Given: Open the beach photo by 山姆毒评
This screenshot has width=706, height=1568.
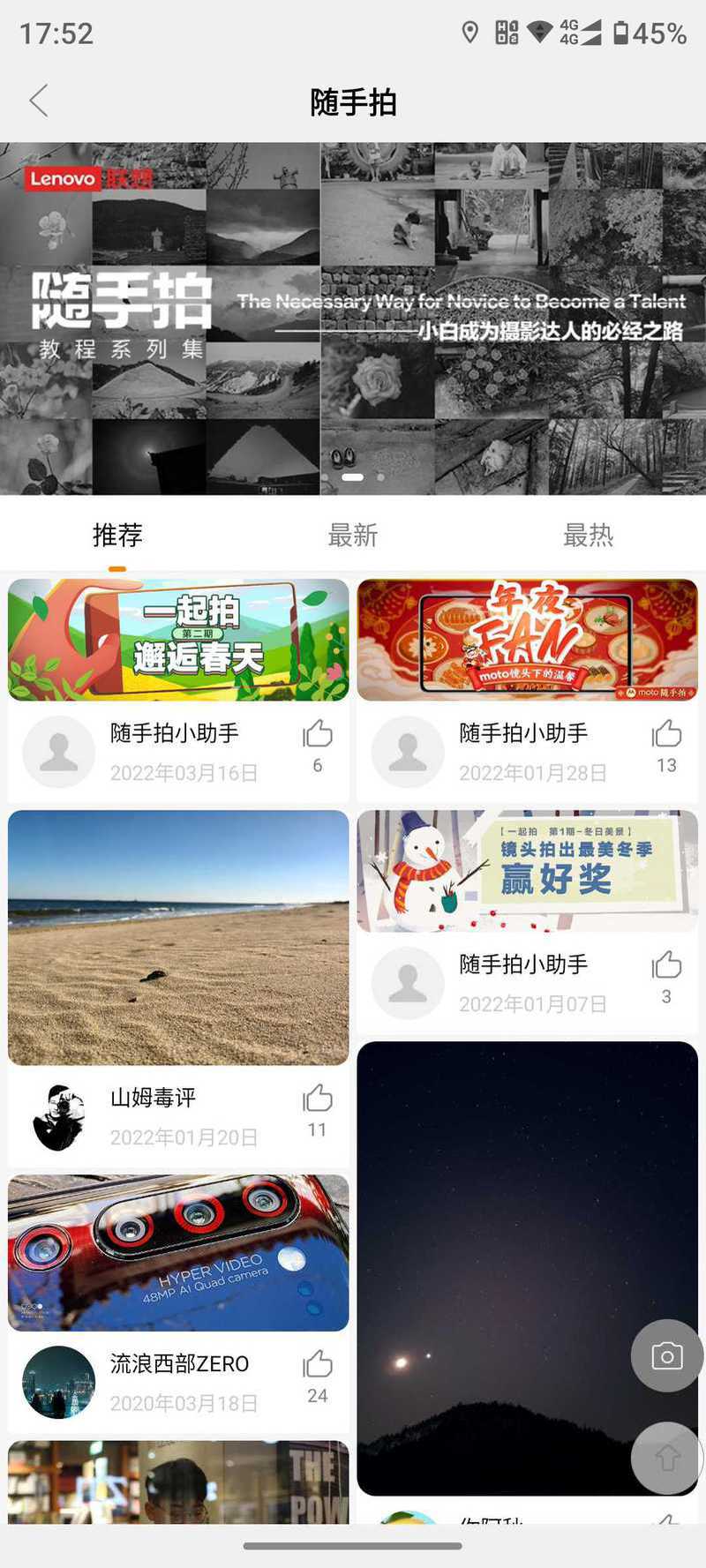Looking at the screenshot, I should (x=178, y=937).
